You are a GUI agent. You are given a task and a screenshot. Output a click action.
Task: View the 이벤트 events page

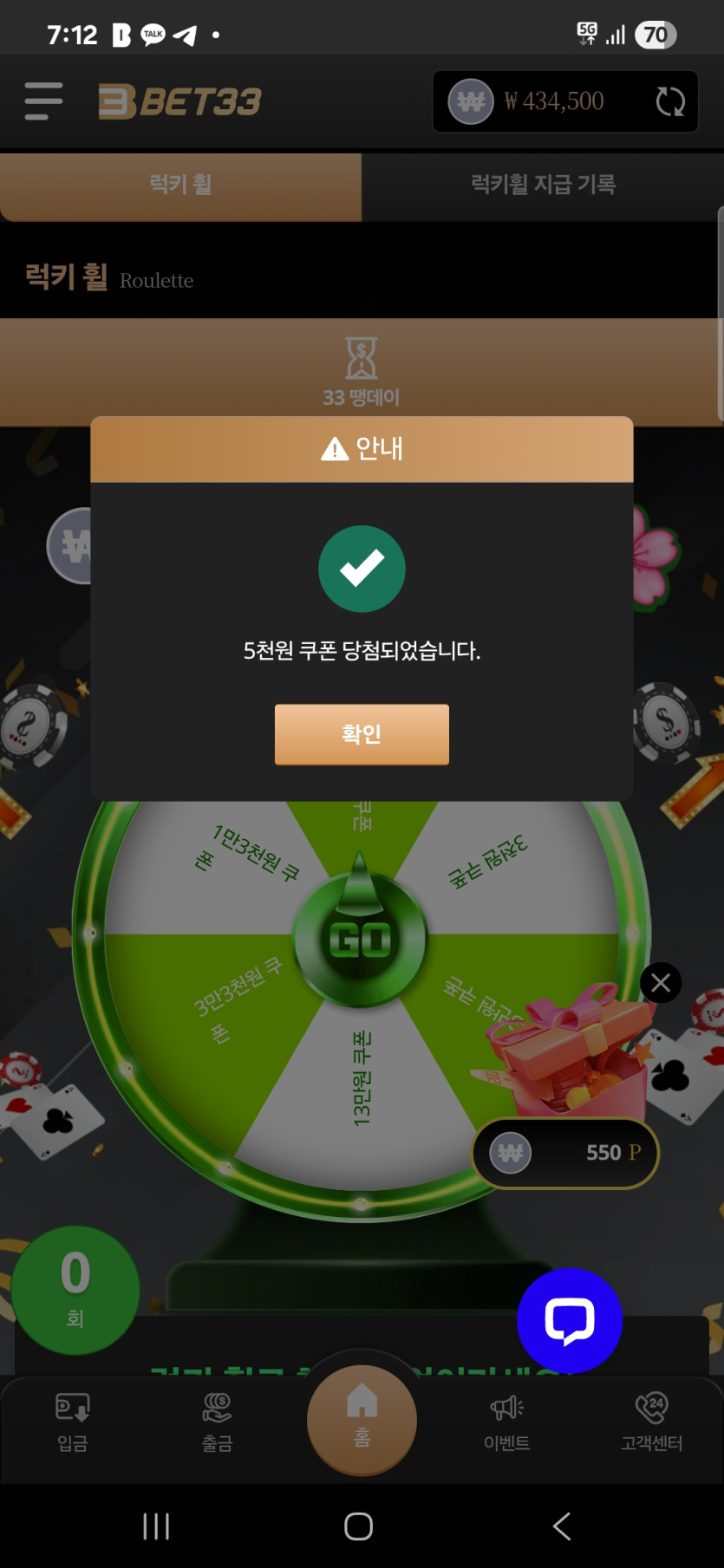pos(507,1422)
